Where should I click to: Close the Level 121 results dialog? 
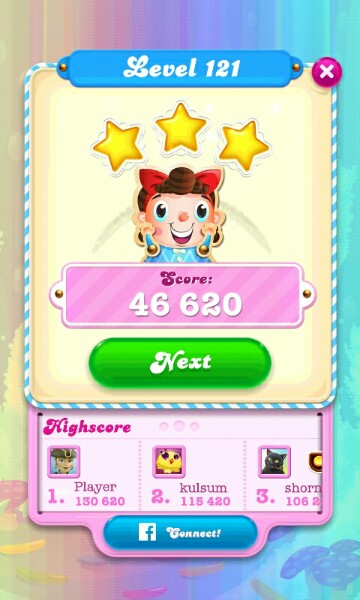click(326, 72)
